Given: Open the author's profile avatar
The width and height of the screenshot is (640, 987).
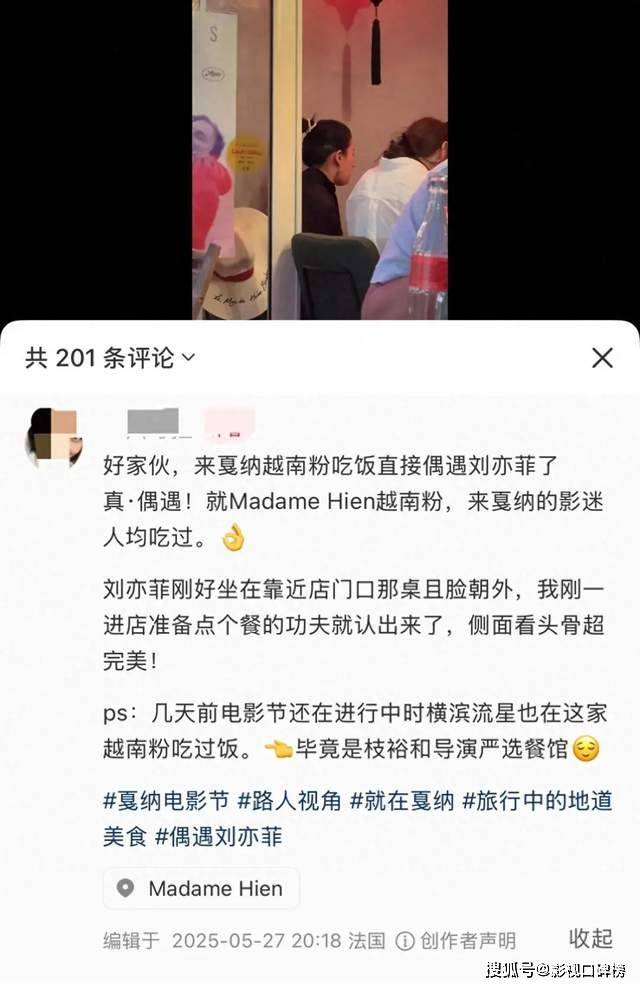Looking at the screenshot, I should 55,437.
